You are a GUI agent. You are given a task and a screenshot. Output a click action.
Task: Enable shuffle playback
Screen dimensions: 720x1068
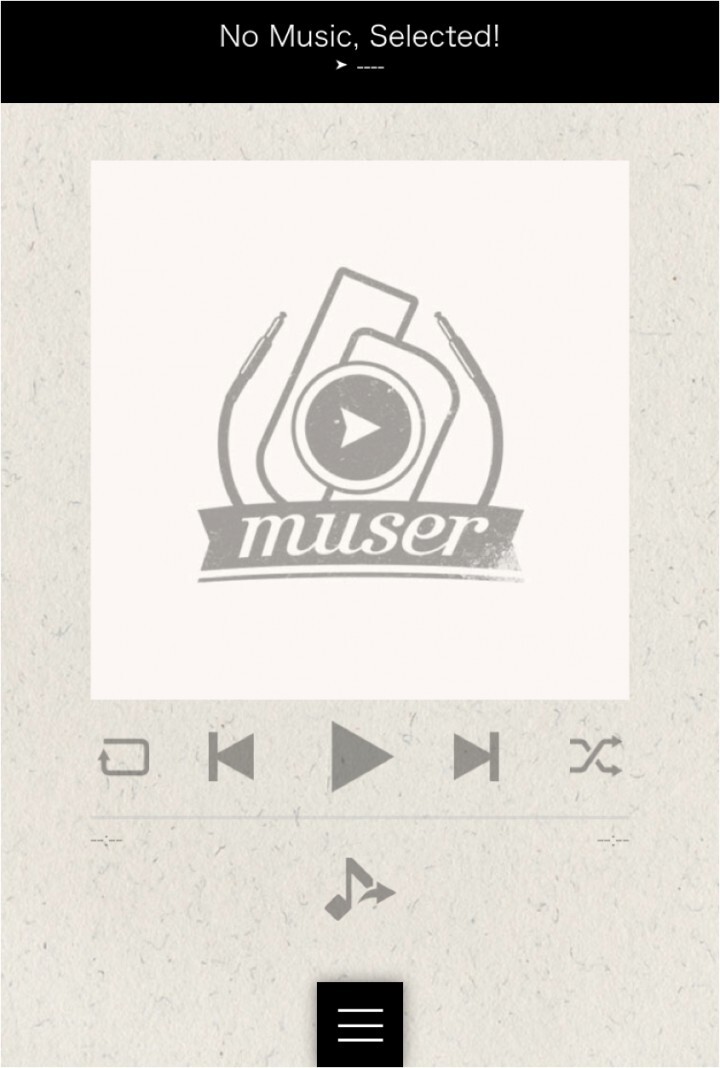pyautogui.click(x=595, y=757)
